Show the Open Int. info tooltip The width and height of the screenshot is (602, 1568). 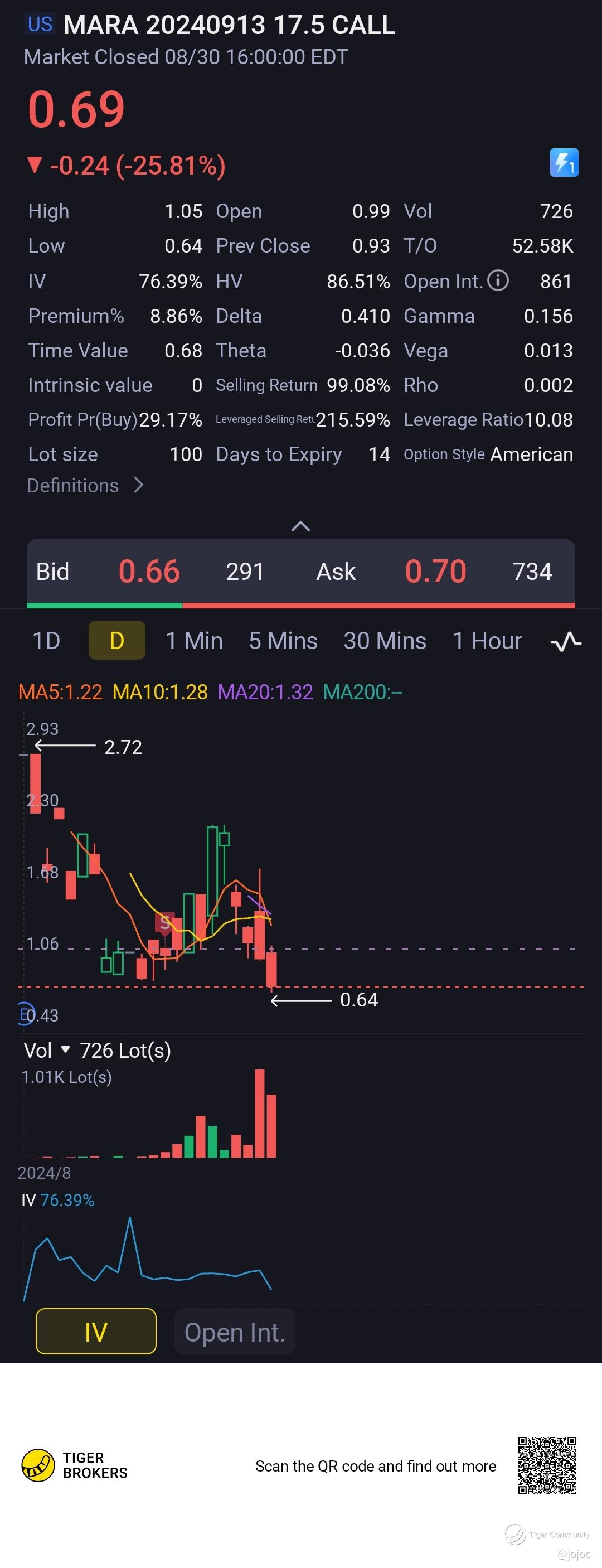(498, 280)
